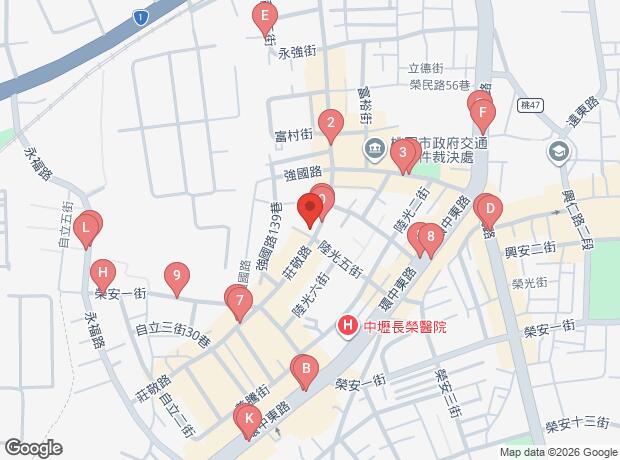Tap marker 3 beside the government office
Screen dimensions: 620x460
coord(403,154)
